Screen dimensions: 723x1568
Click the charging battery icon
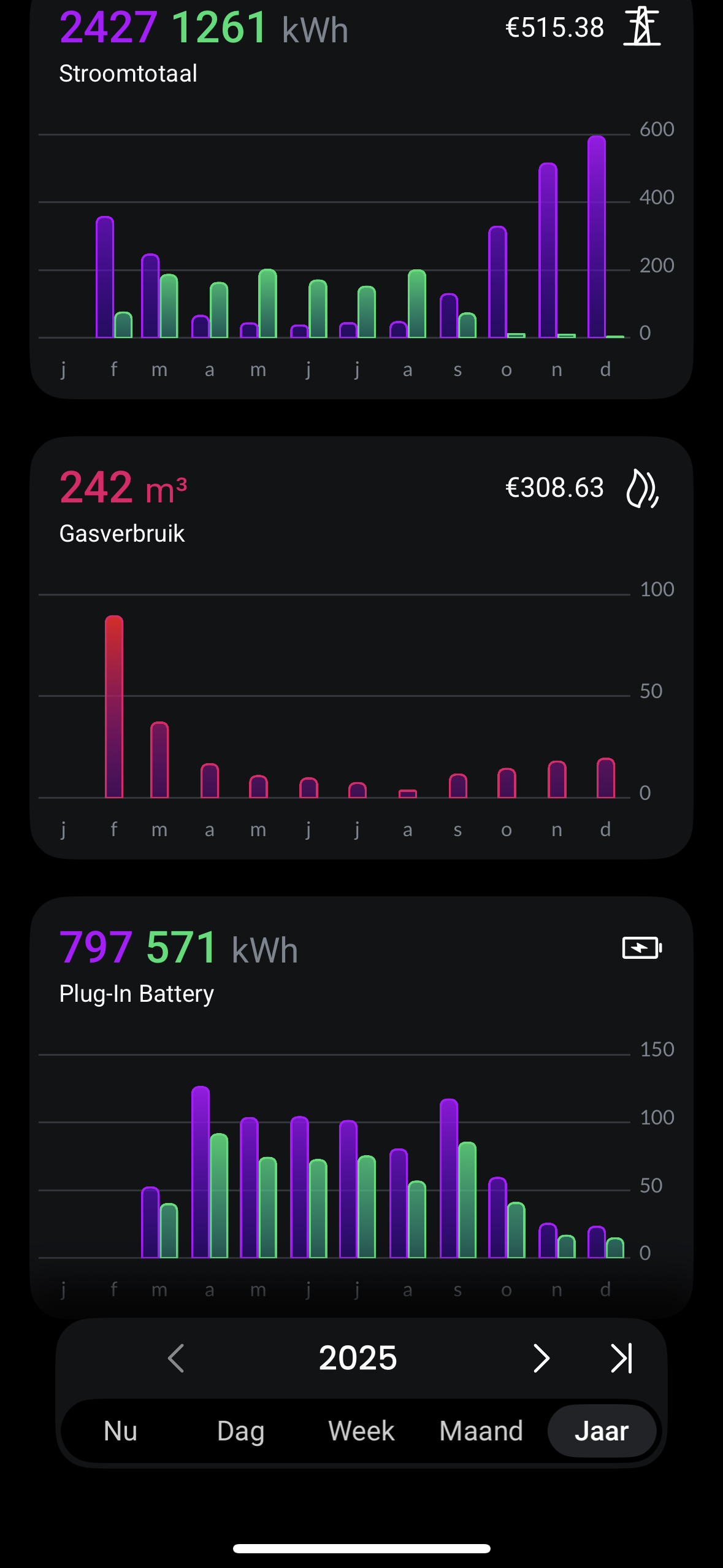pos(641,947)
